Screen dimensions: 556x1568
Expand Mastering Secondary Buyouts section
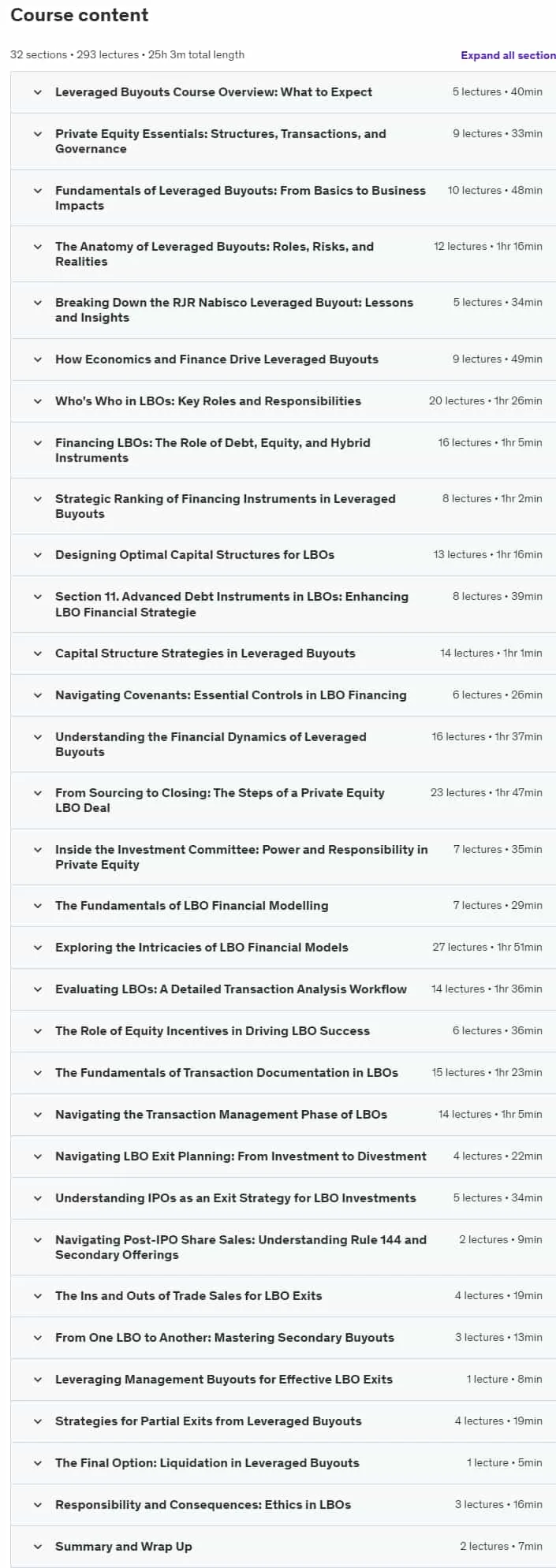(x=283, y=1338)
